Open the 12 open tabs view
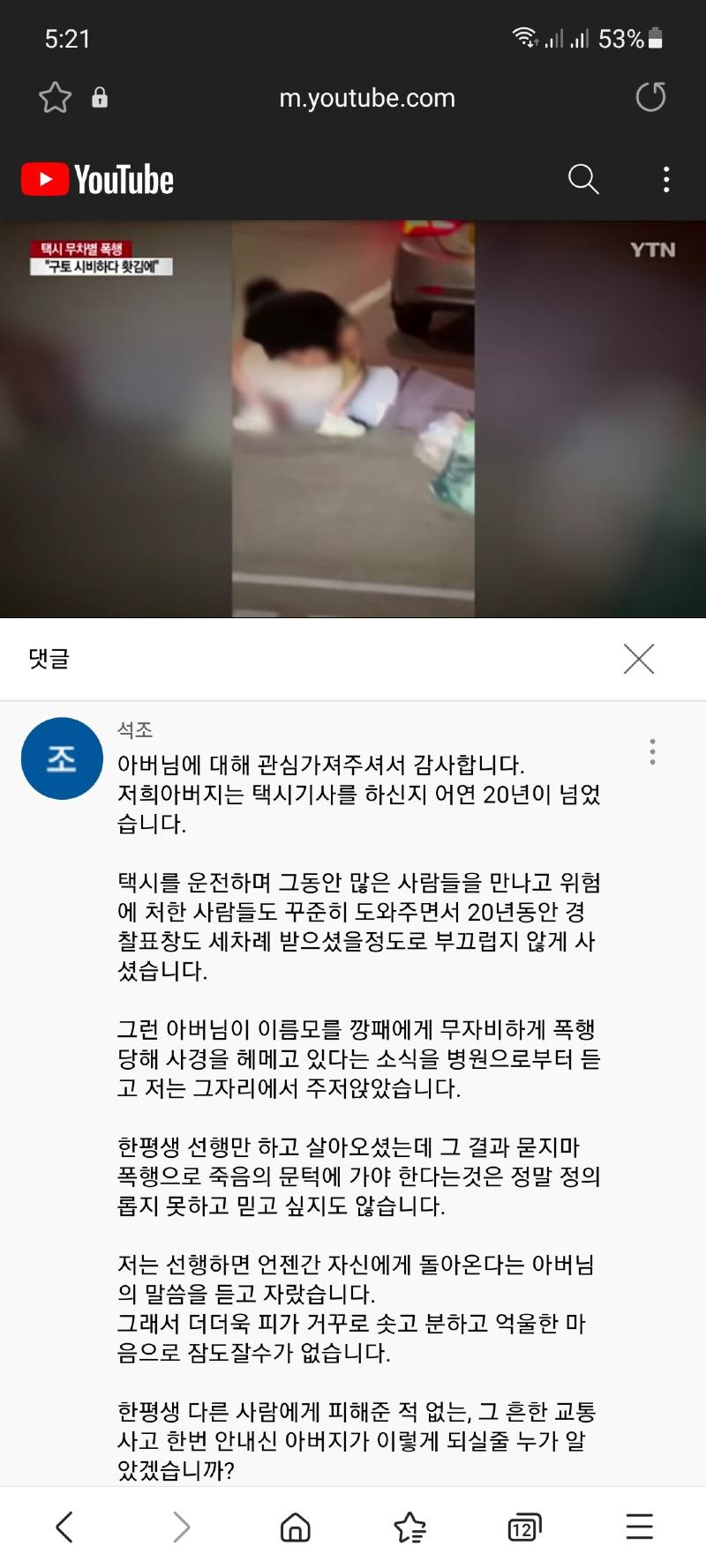 point(524,1527)
